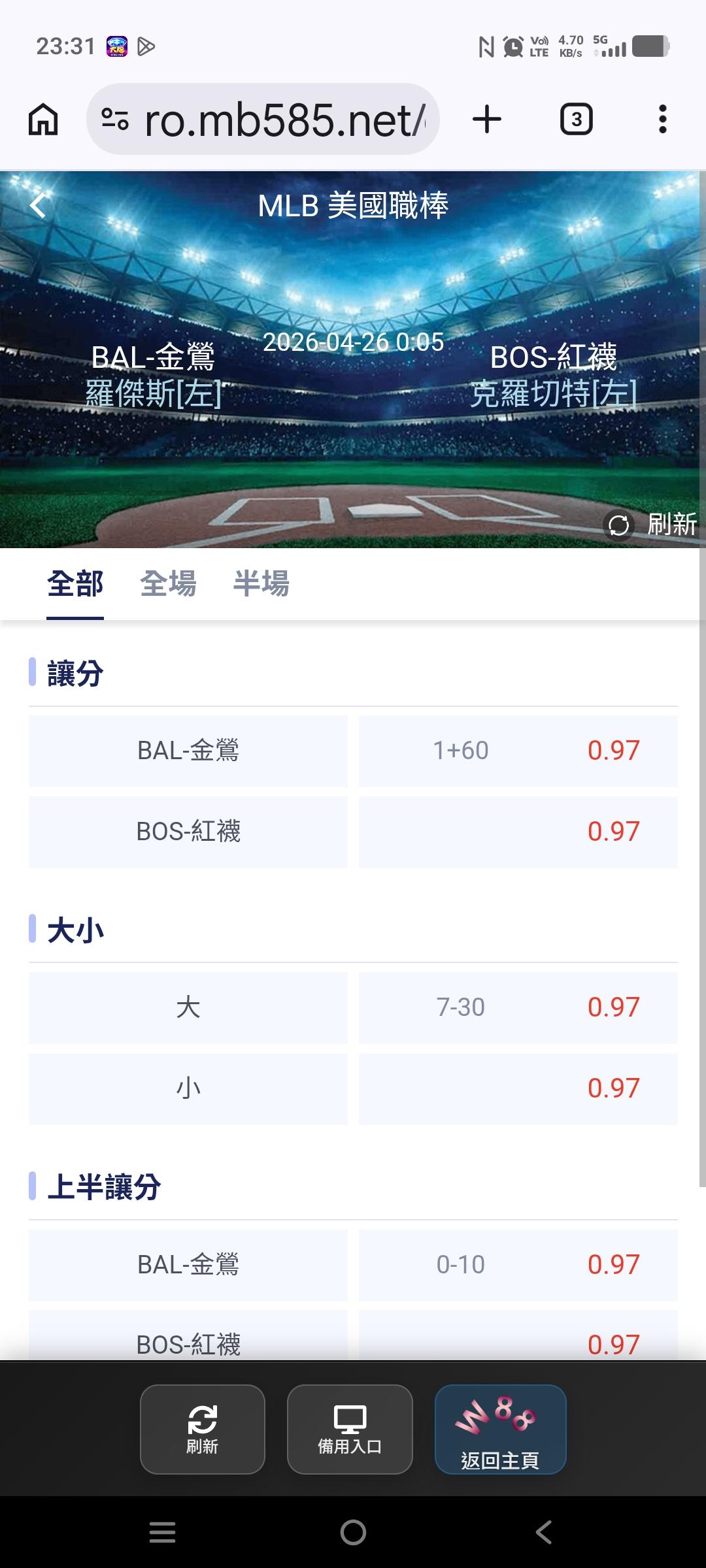The height and width of the screenshot is (1568, 706).
Task: Open the browser home page
Action: tap(43, 120)
